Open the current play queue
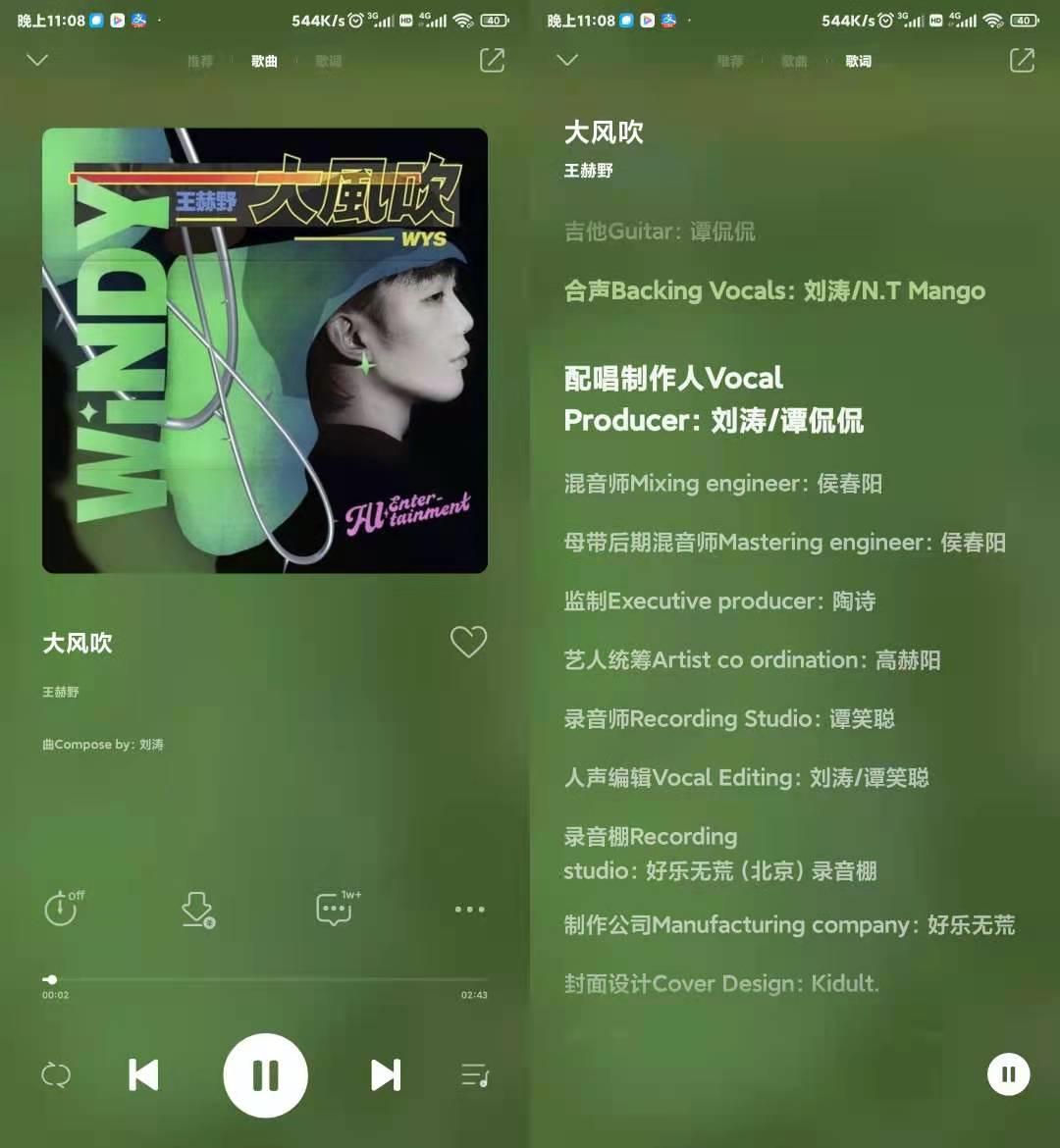The image size is (1060, 1148). click(474, 1074)
